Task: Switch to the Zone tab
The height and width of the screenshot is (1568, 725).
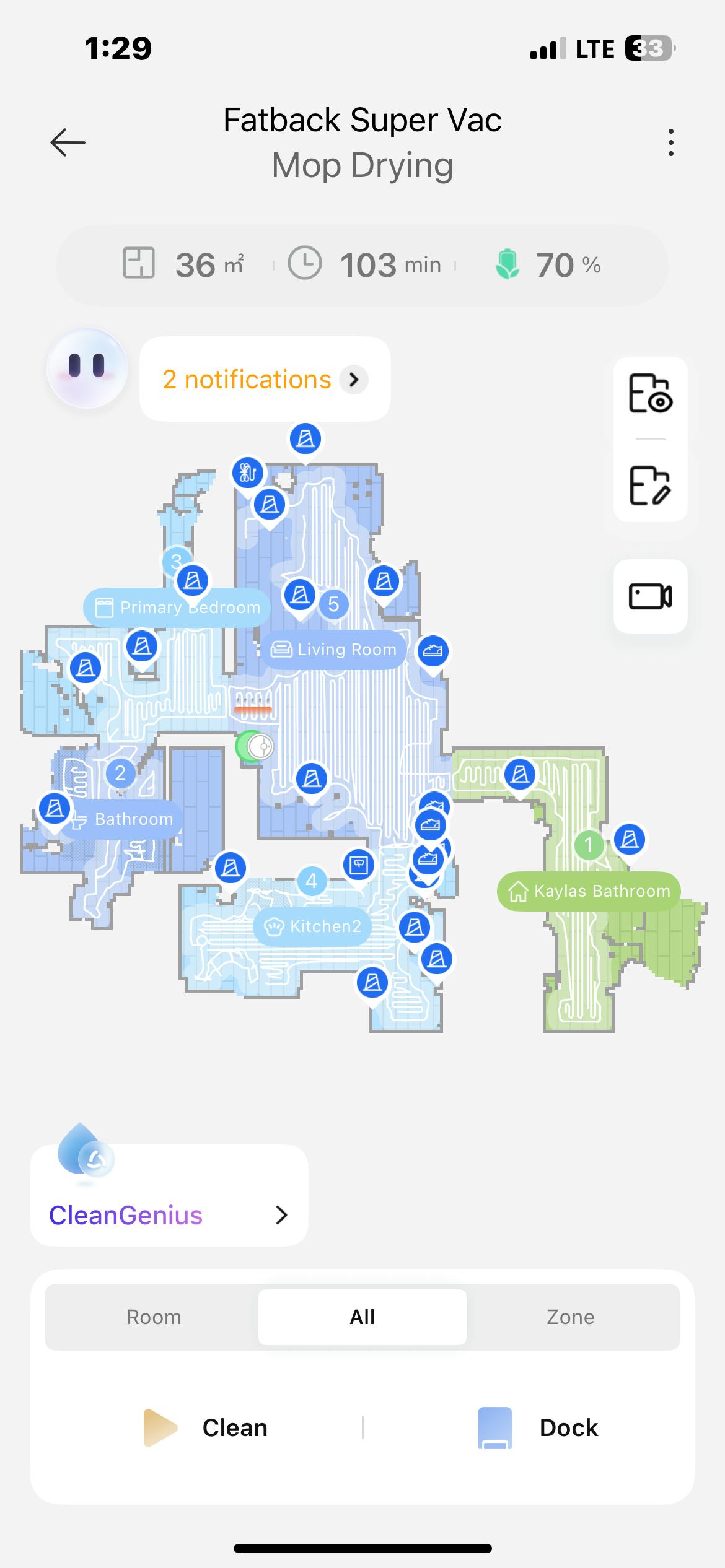Action: pyautogui.click(x=570, y=1317)
